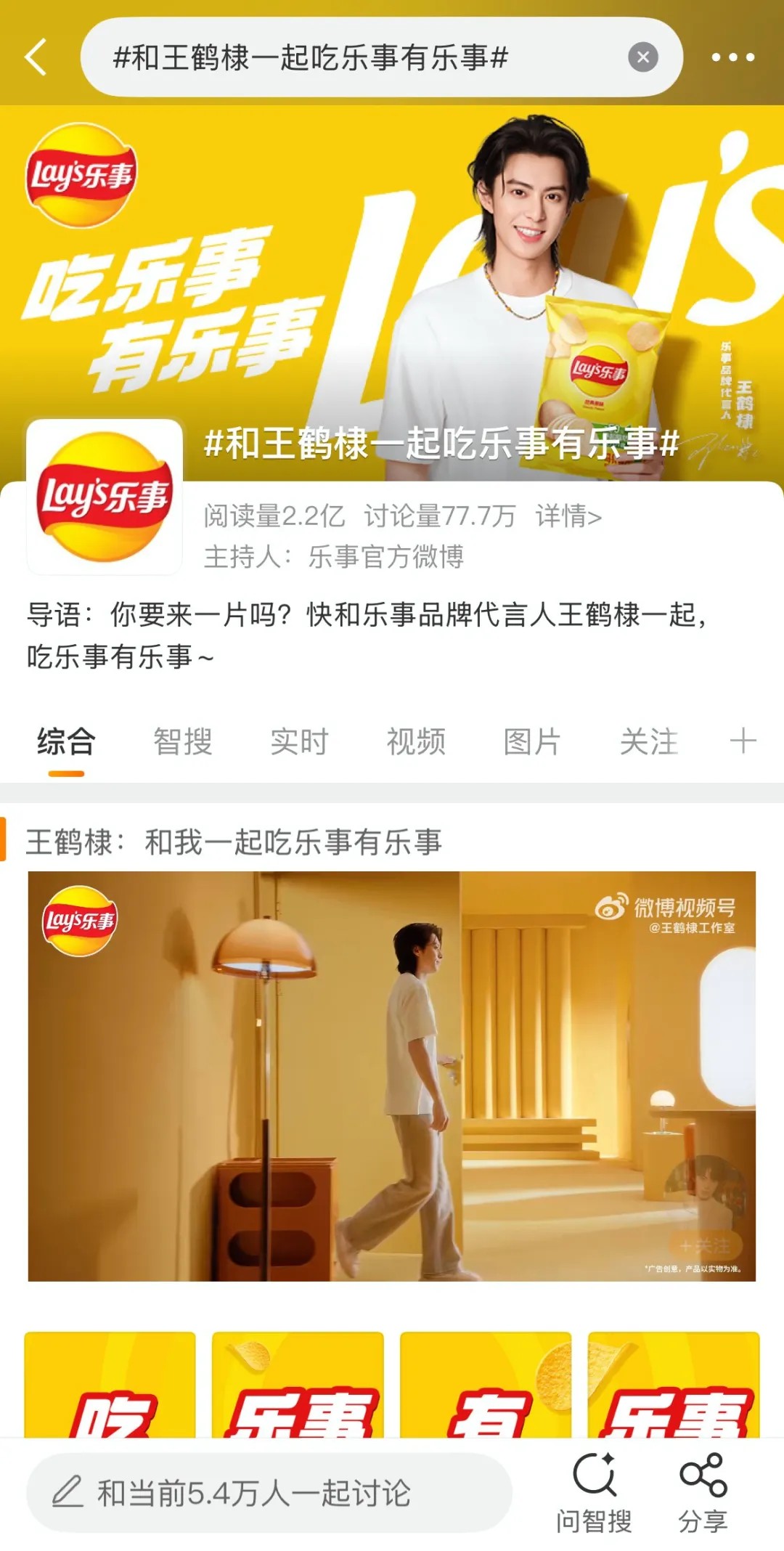The width and height of the screenshot is (784, 1551).
Task: Open the 和当前5.4万人一起讨论 comment box
Action: click(269, 1493)
